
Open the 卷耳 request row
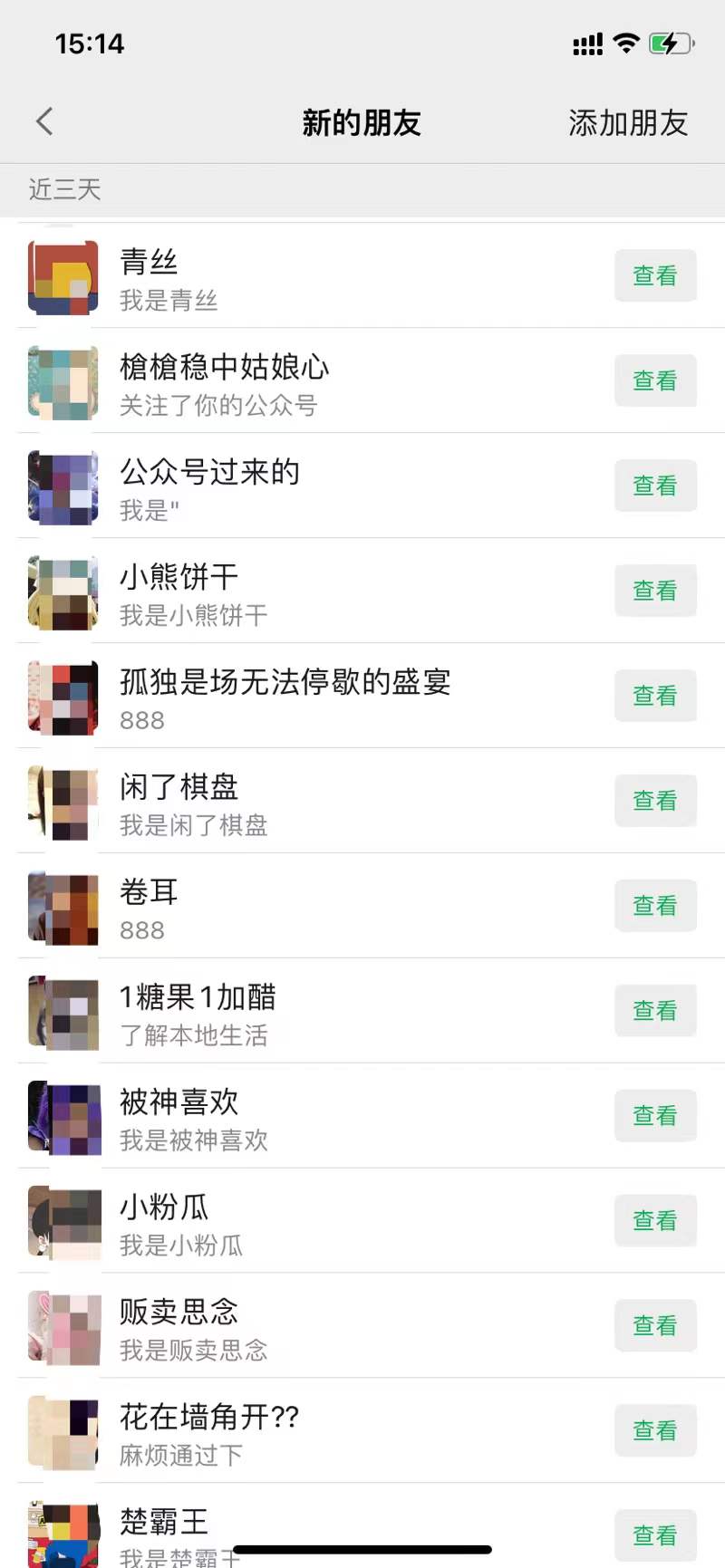(317, 907)
